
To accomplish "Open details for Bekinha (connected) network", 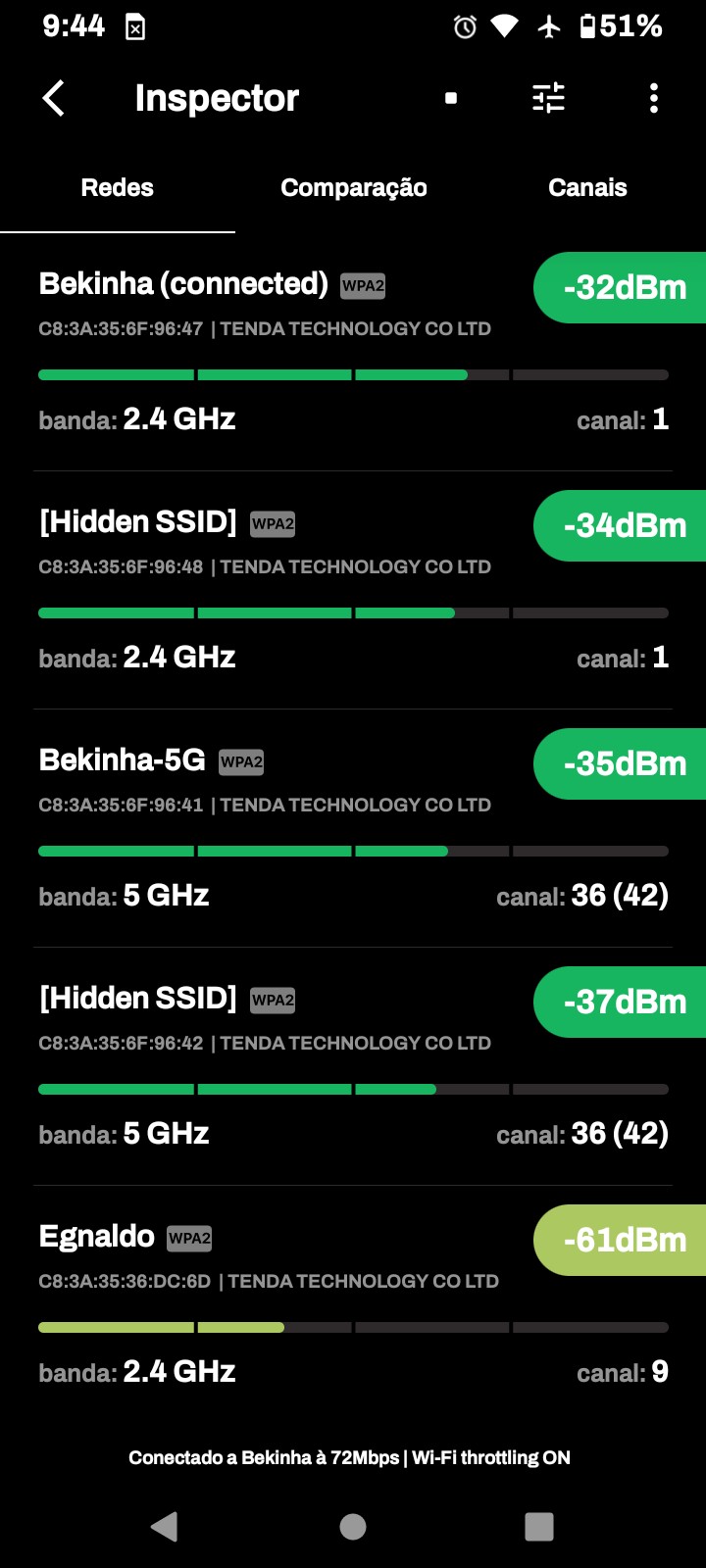I will click(x=294, y=353).
